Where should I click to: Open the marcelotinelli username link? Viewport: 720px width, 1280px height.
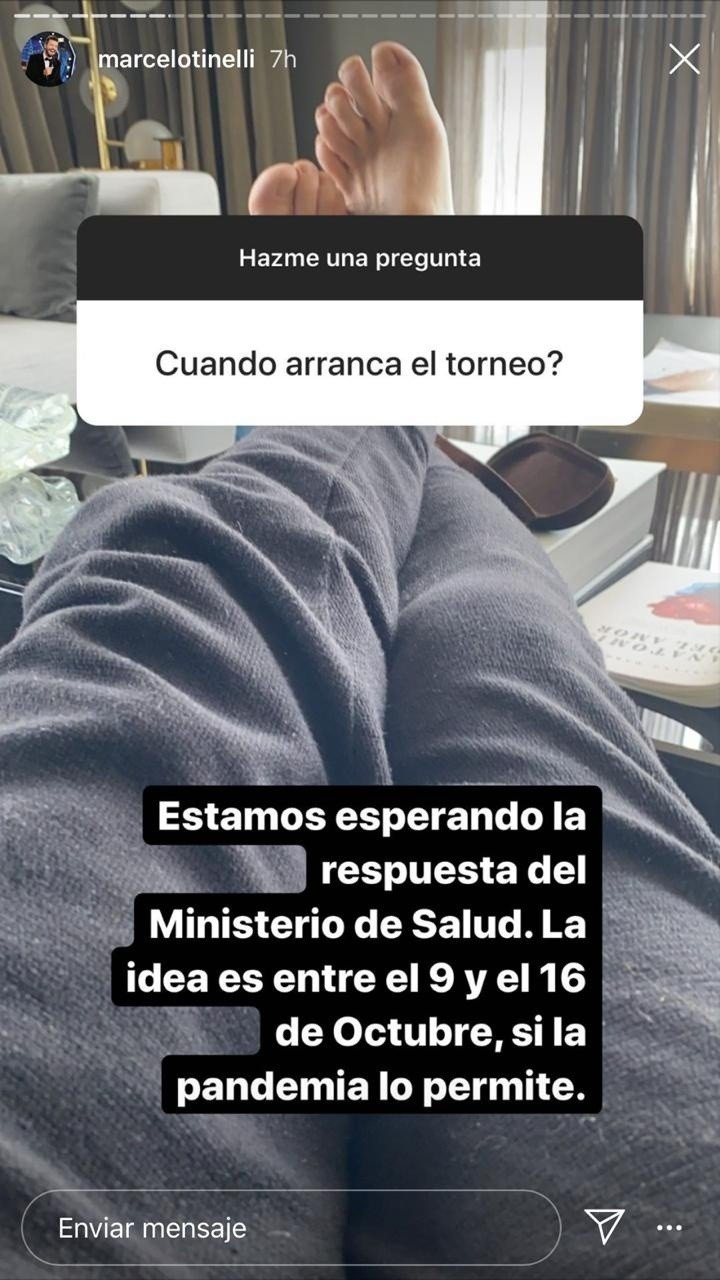[x=178, y=60]
